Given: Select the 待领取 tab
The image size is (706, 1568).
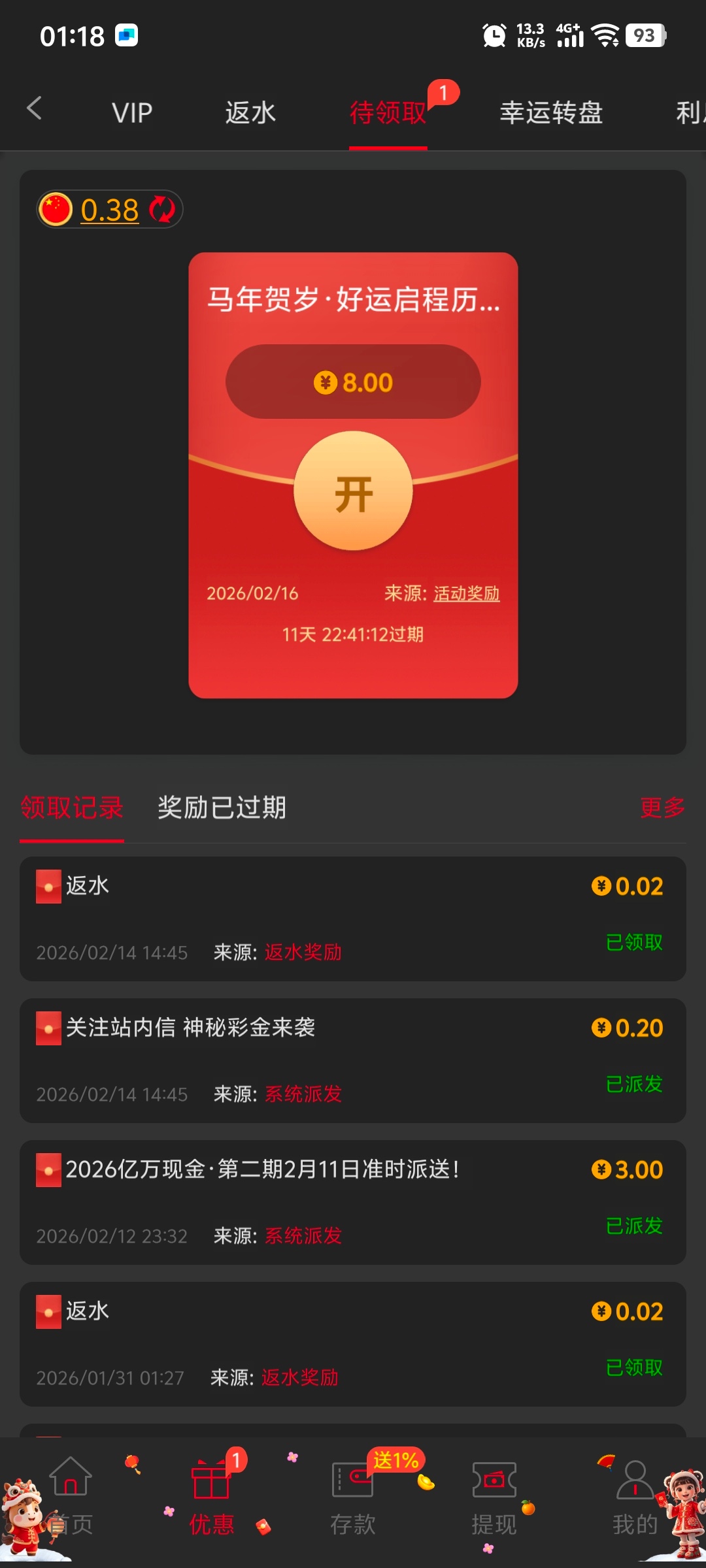Looking at the screenshot, I should click(388, 112).
